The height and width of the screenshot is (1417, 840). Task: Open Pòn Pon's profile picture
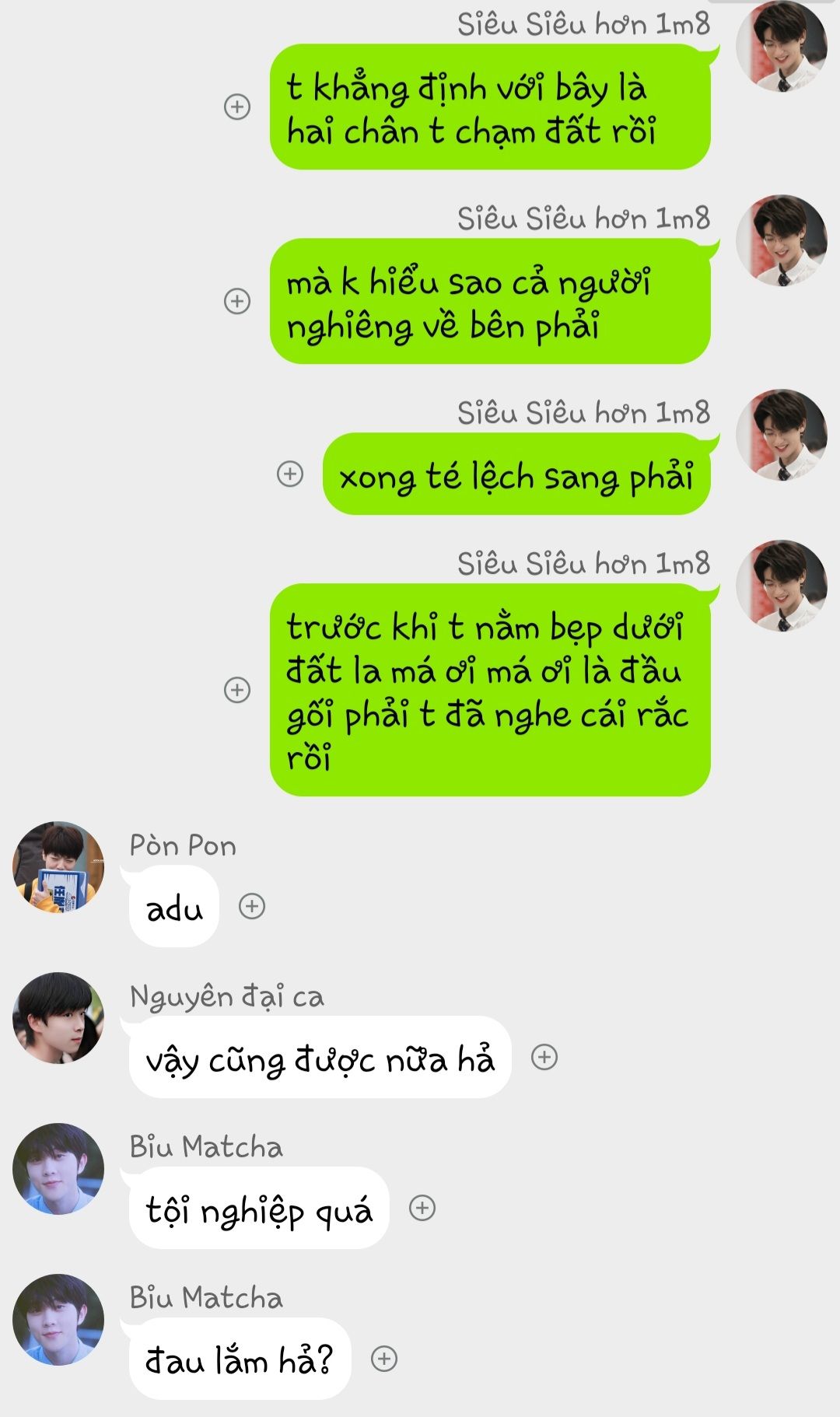click(x=58, y=866)
